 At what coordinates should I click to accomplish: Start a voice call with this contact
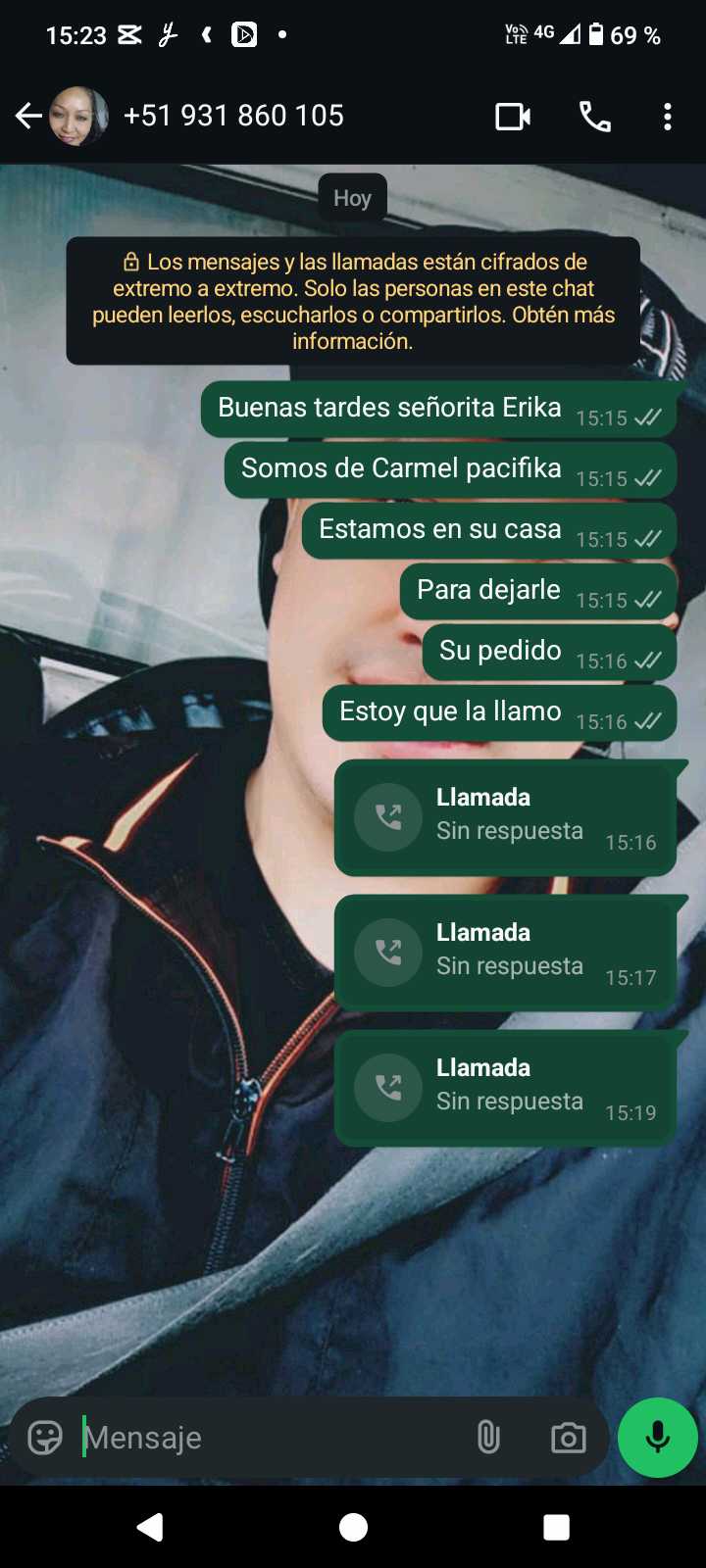click(594, 117)
